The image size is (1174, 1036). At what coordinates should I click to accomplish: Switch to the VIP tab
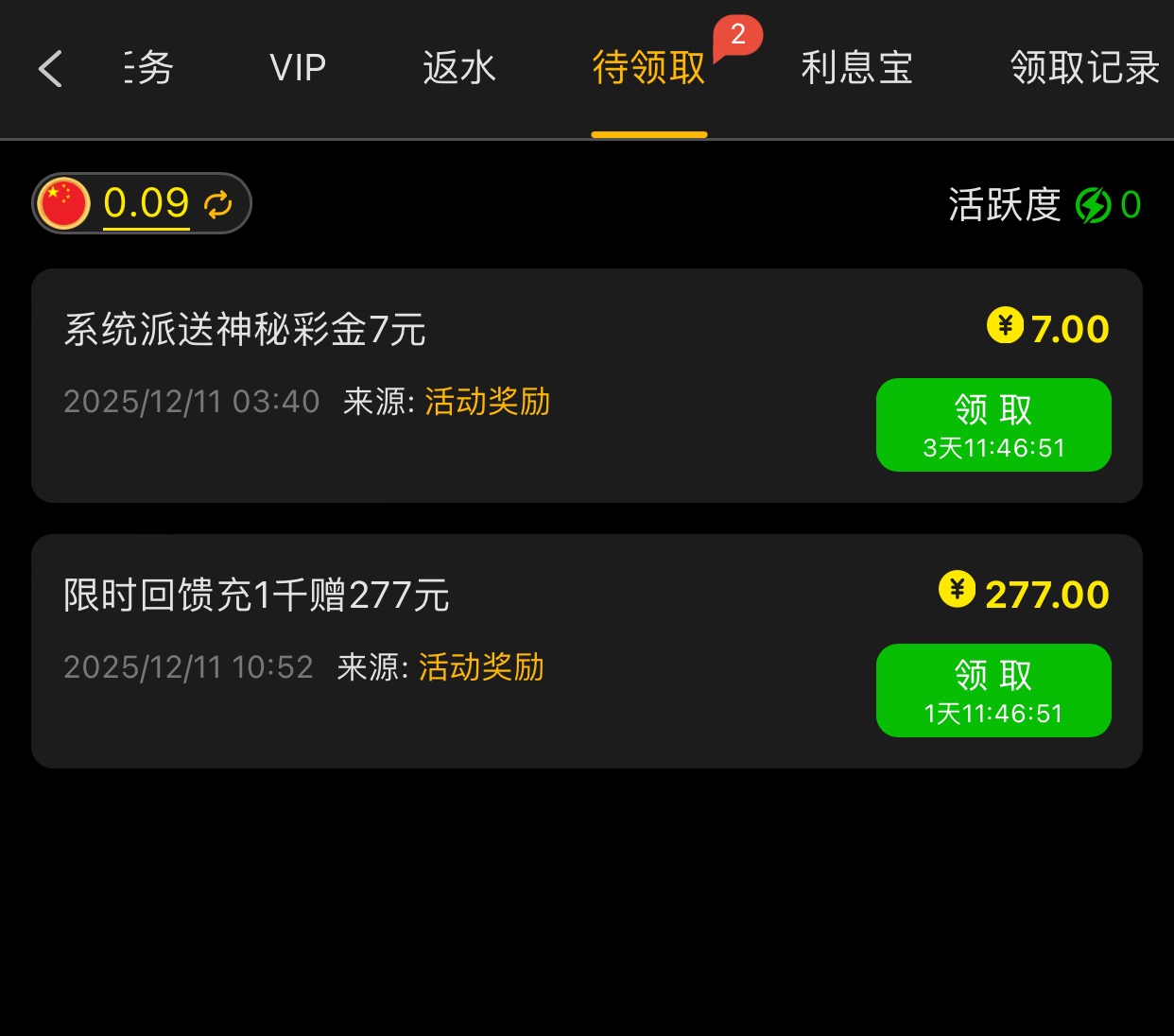pos(297,68)
